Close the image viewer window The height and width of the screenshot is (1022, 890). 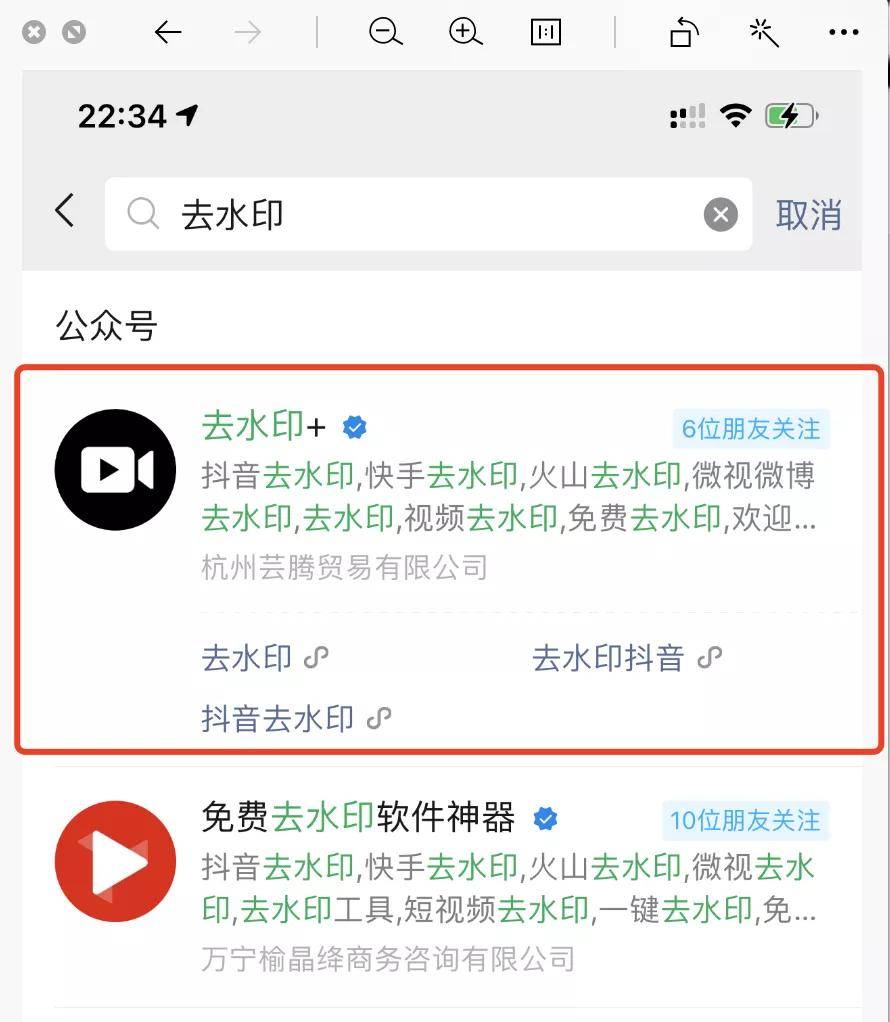click(34, 33)
